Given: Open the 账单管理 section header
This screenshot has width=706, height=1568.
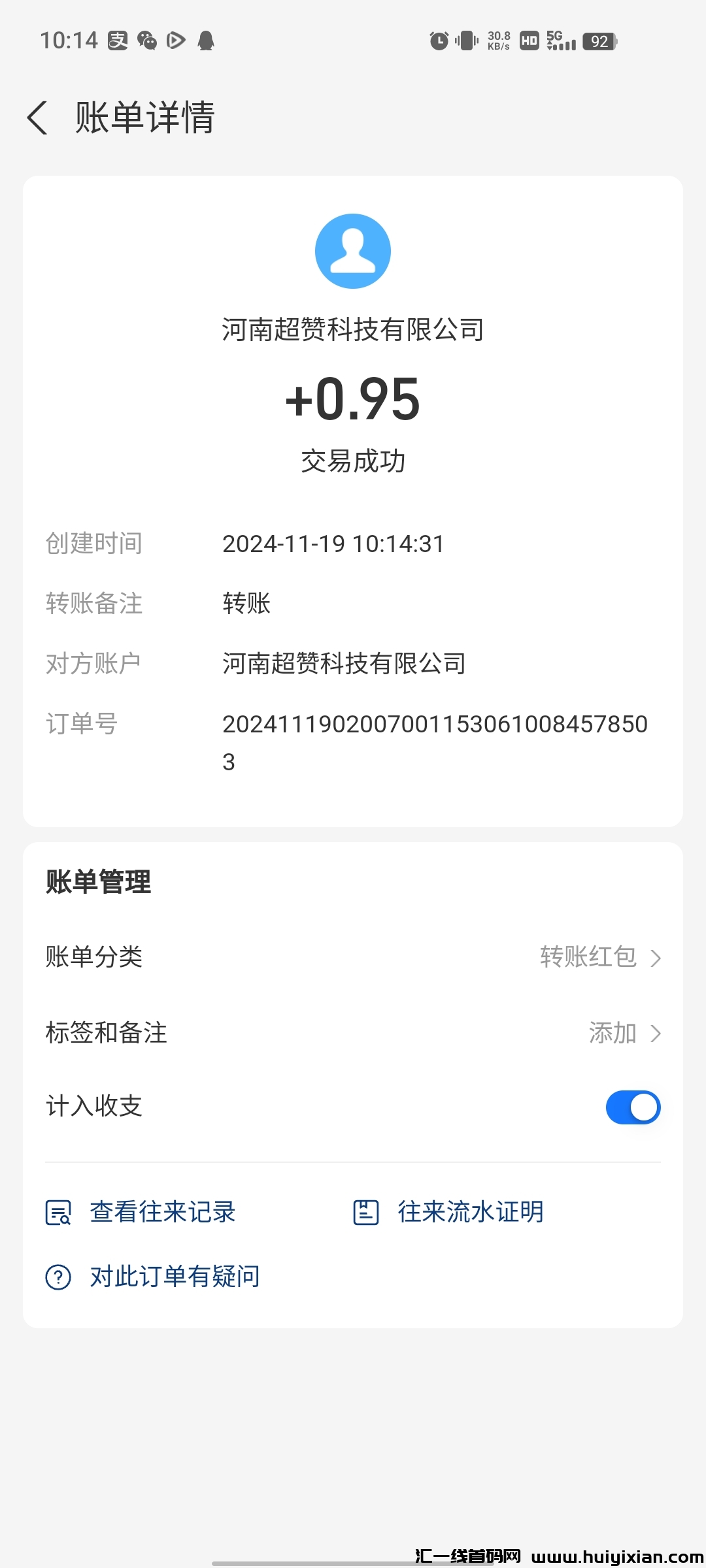Looking at the screenshot, I should coord(98,883).
